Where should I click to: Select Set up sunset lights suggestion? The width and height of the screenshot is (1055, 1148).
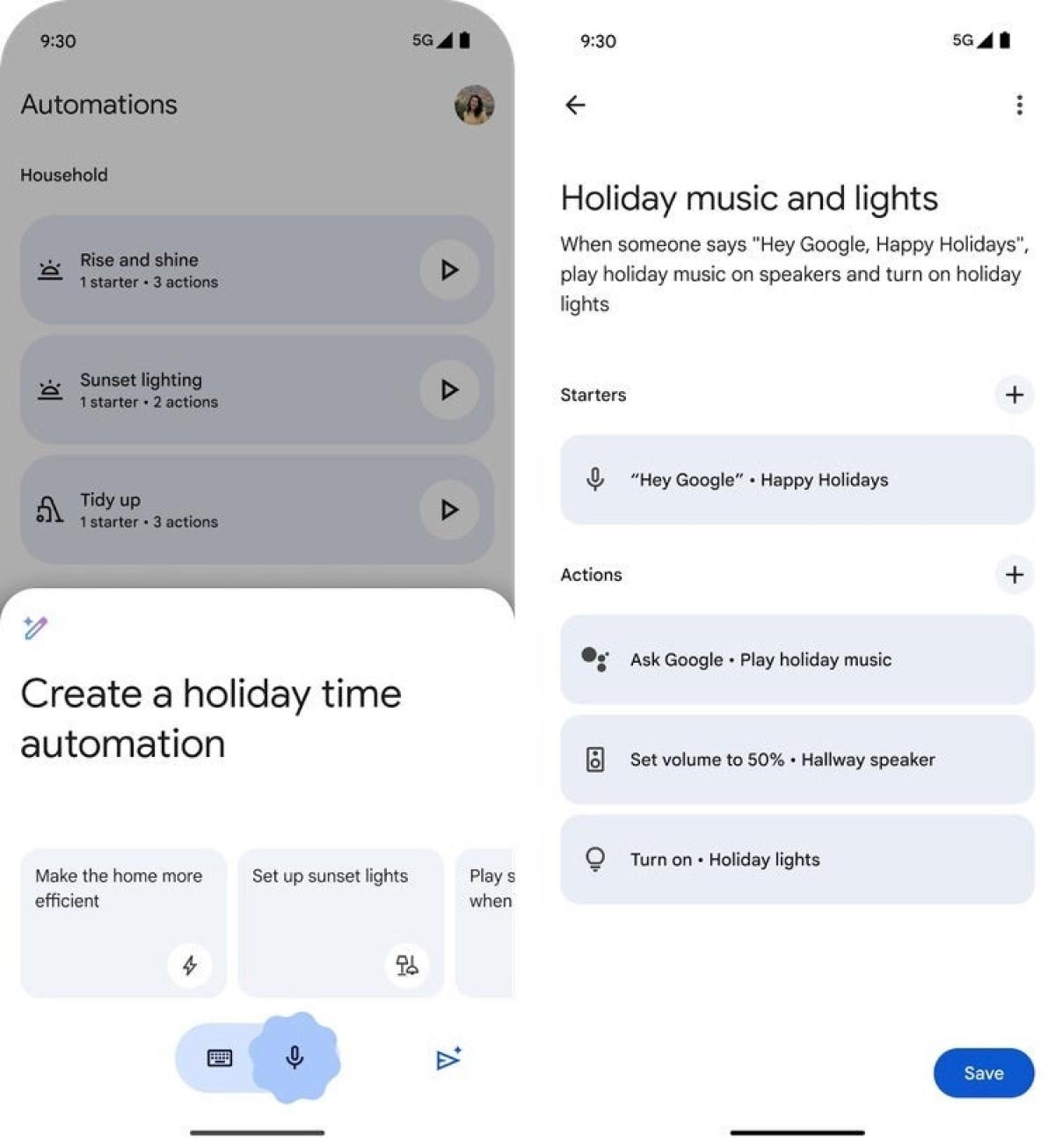pyautogui.click(x=340, y=922)
